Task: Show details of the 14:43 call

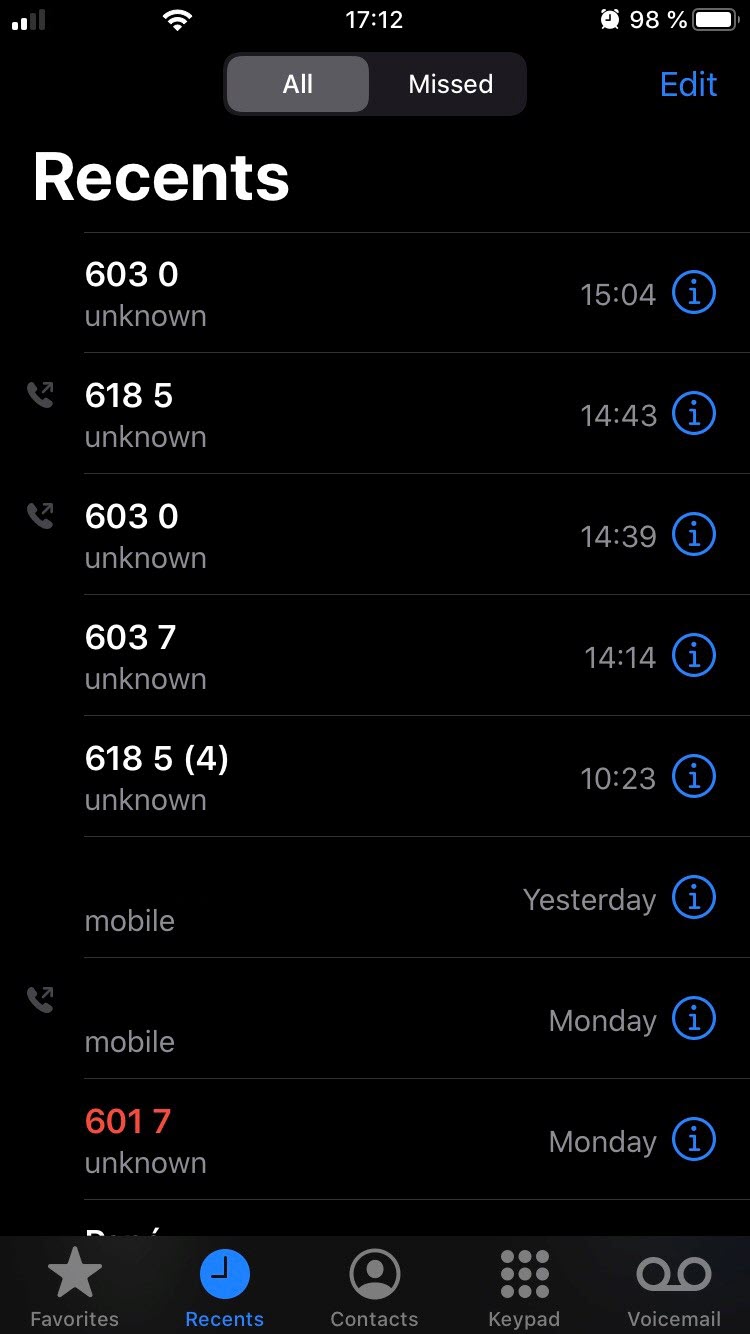Action: [x=693, y=414]
